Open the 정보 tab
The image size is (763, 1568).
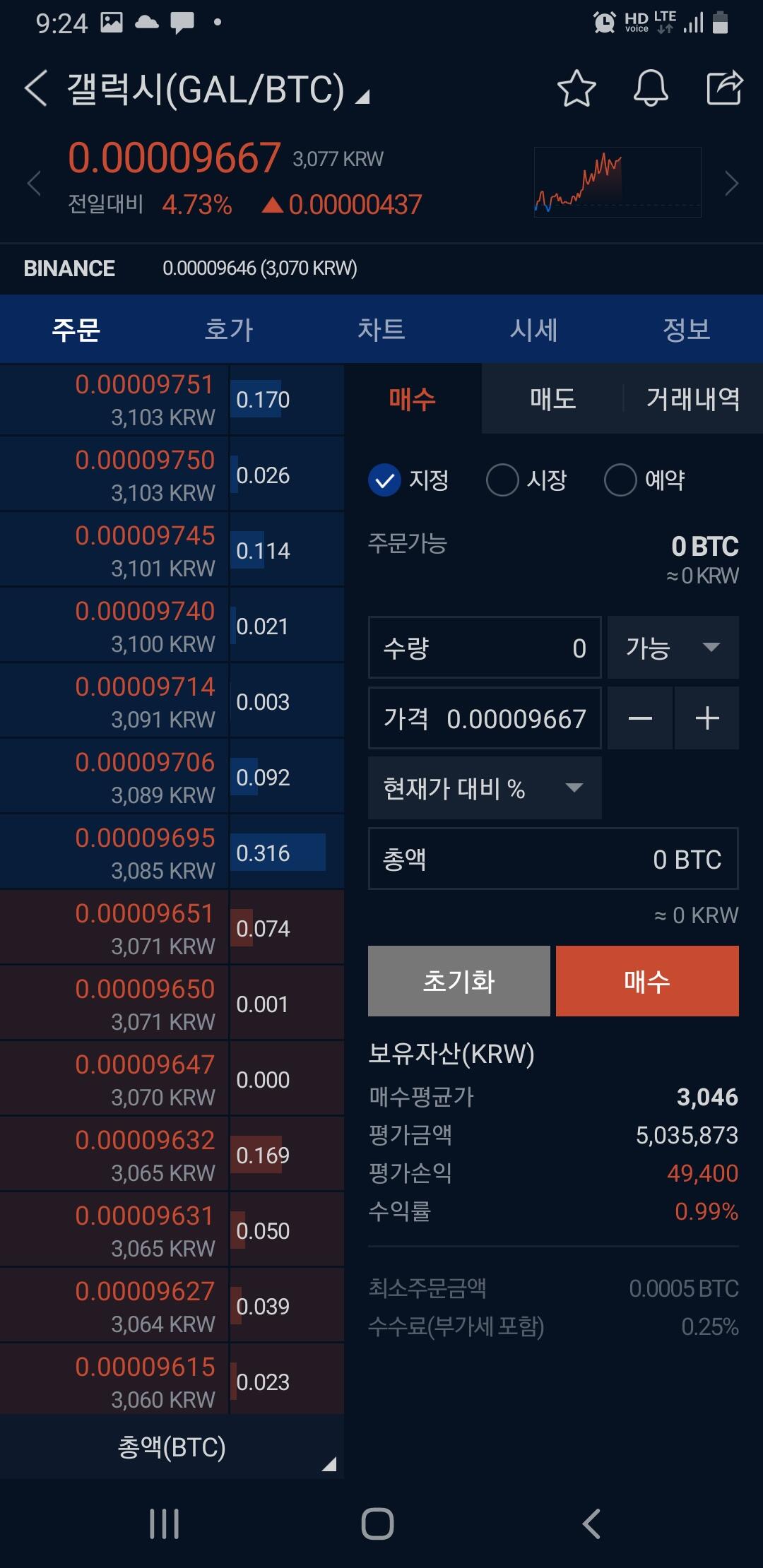686,329
